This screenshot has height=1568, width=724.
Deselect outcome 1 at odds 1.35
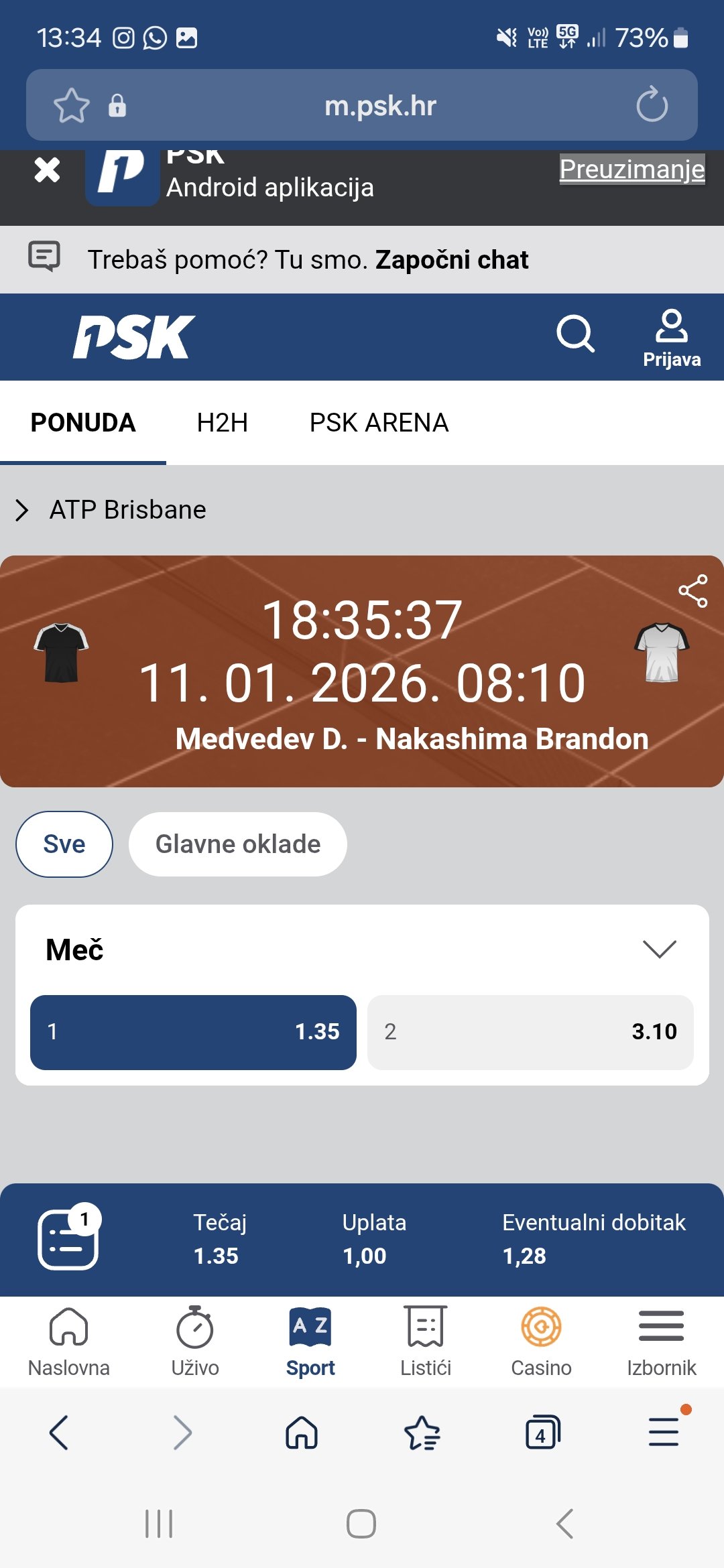pyautogui.click(x=193, y=1032)
